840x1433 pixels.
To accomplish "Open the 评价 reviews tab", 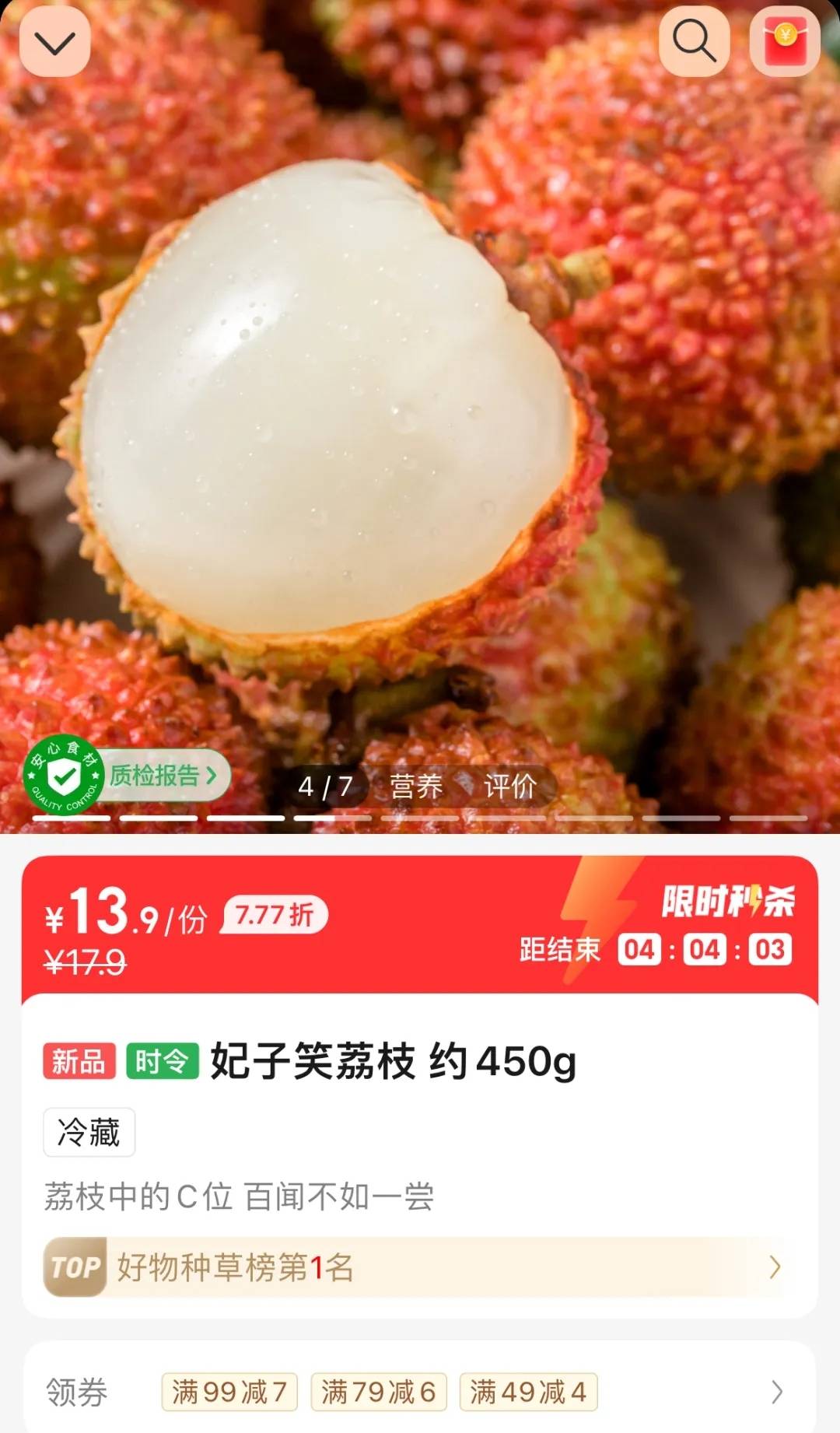I will pyautogui.click(x=509, y=787).
